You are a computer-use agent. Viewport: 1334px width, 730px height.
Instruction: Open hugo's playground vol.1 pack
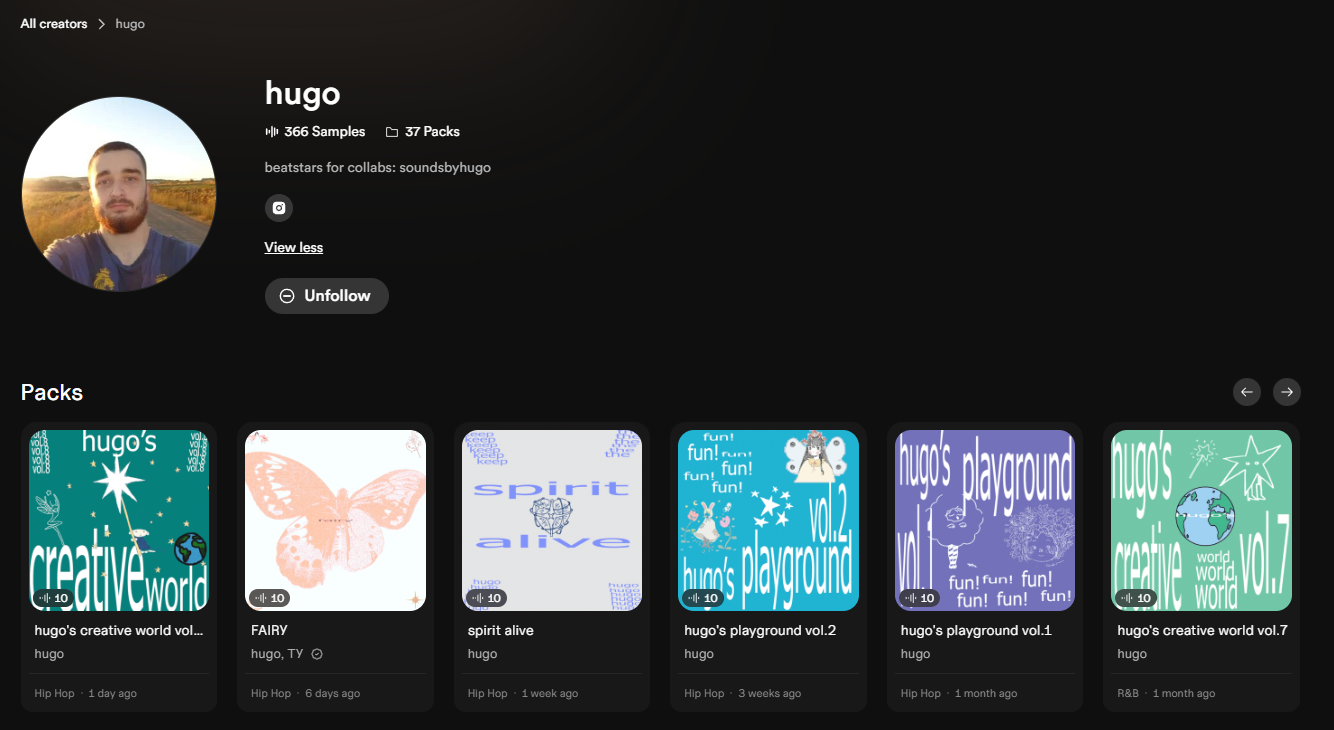(985, 520)
